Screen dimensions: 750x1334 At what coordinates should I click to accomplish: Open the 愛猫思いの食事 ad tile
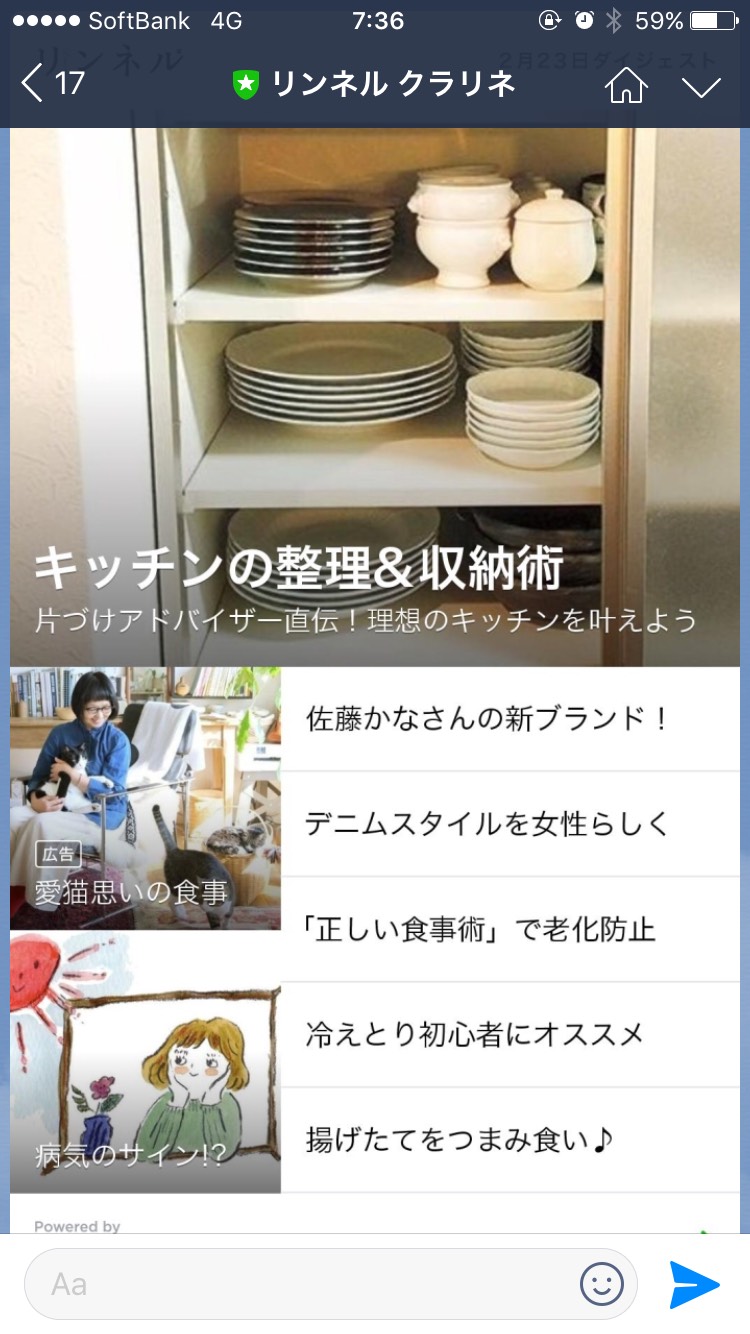(x=145, y=798)
